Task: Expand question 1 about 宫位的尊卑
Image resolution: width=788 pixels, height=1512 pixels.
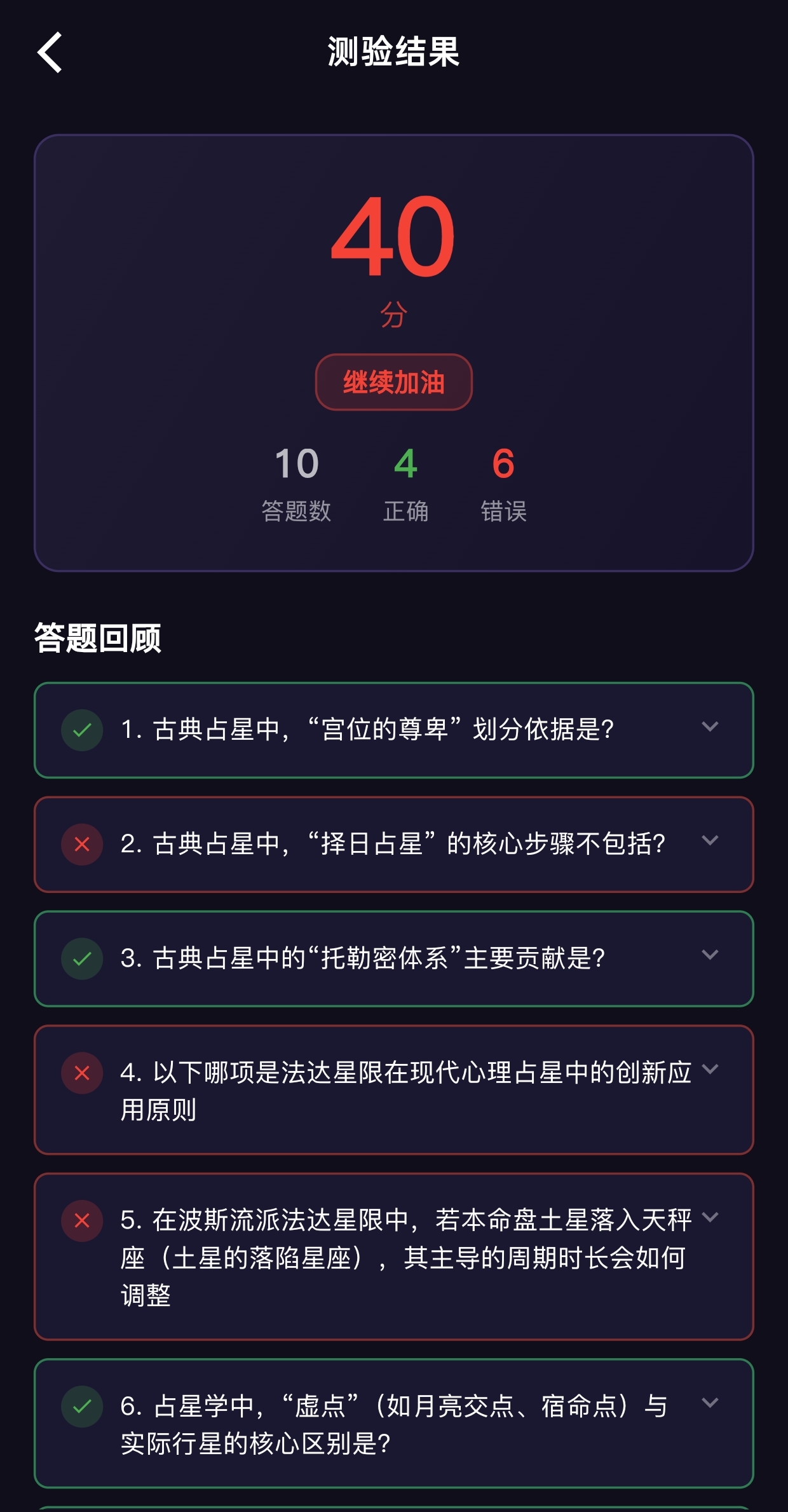Action: click(x=710, y=730)
